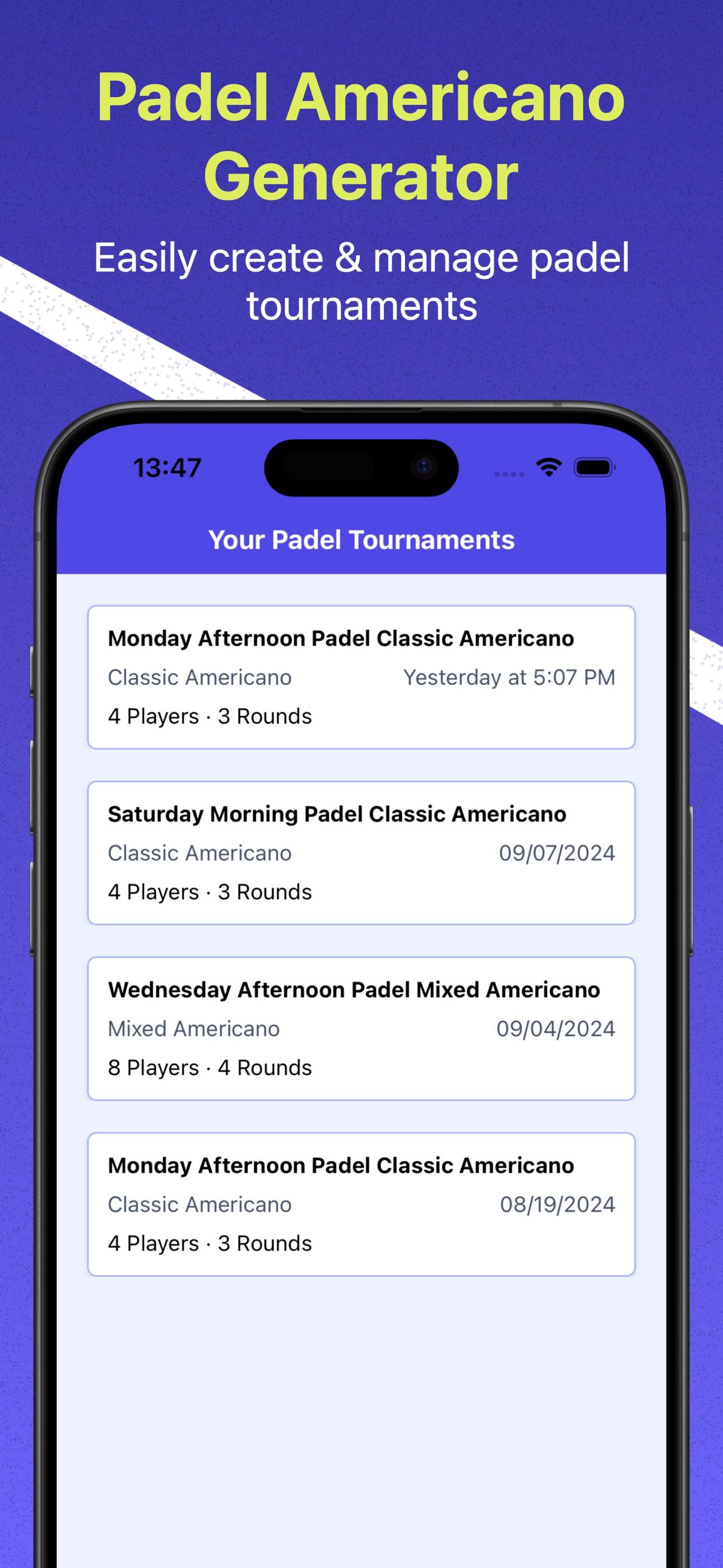The height and width of the screenshot is (1568, 723).
Task: Tap the Monday Afternoon Padel Classic Americano title
Action: [x=341, y=639]
